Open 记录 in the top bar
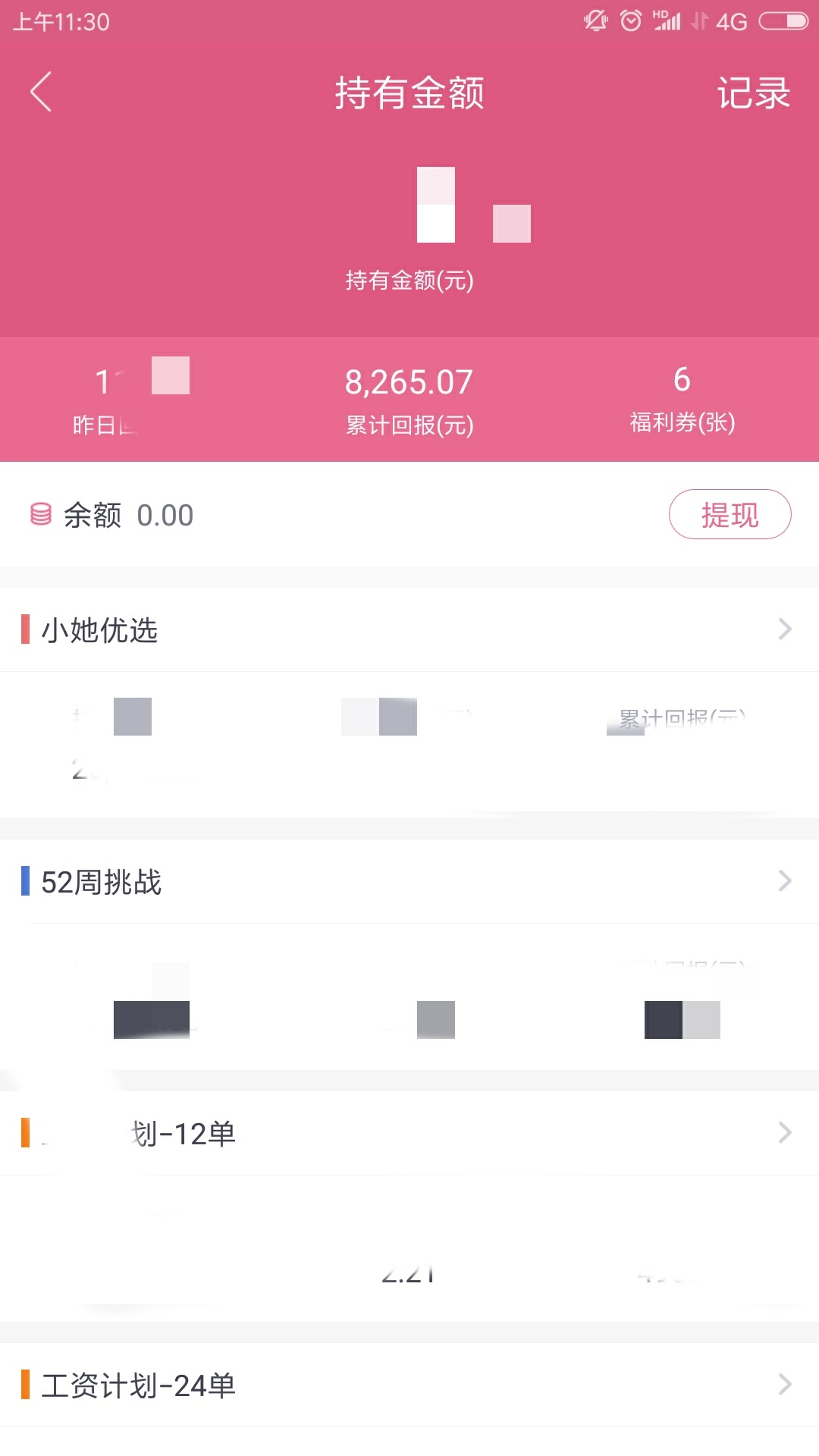 pyautogui.click(x=753, y=93)
